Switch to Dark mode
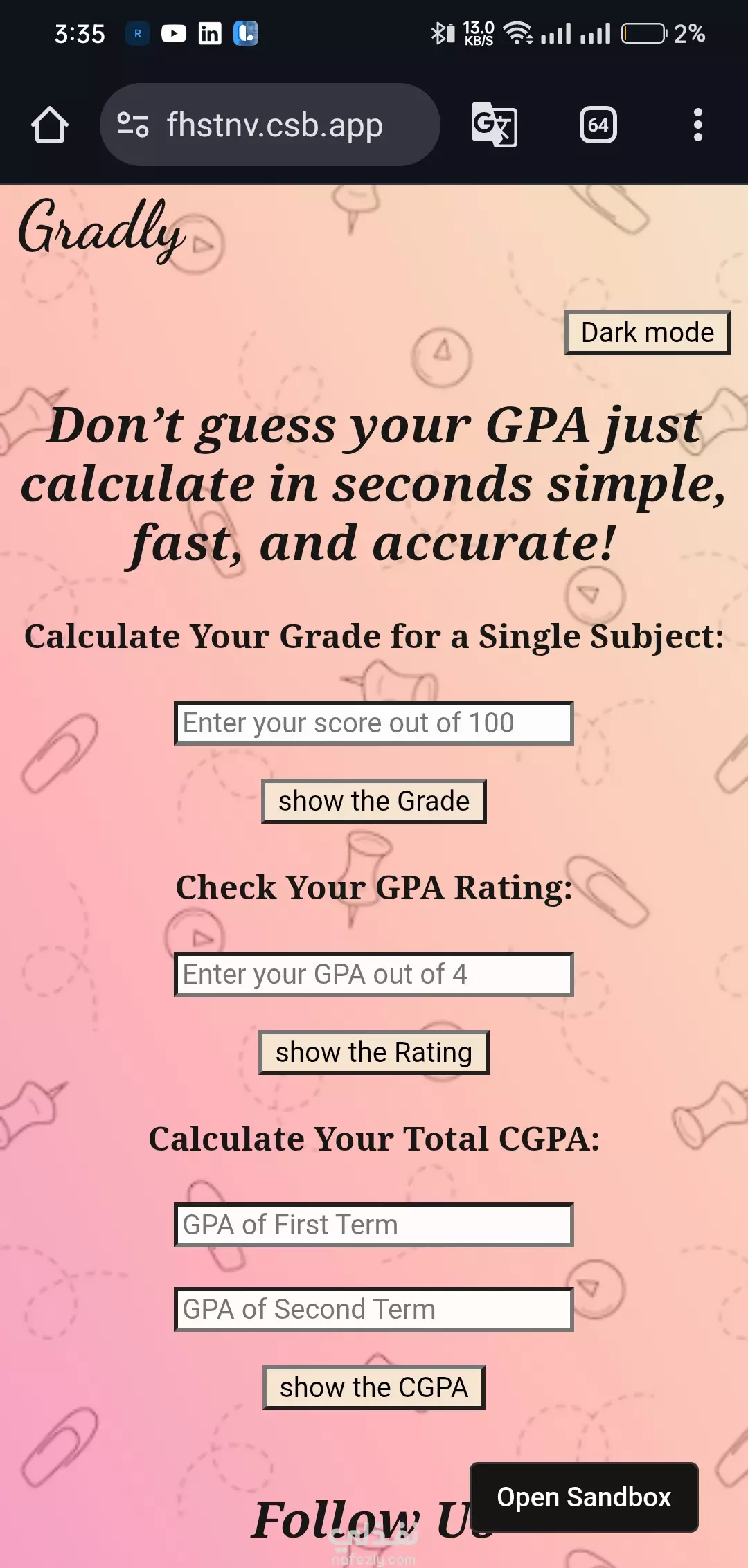 [648, 333]
